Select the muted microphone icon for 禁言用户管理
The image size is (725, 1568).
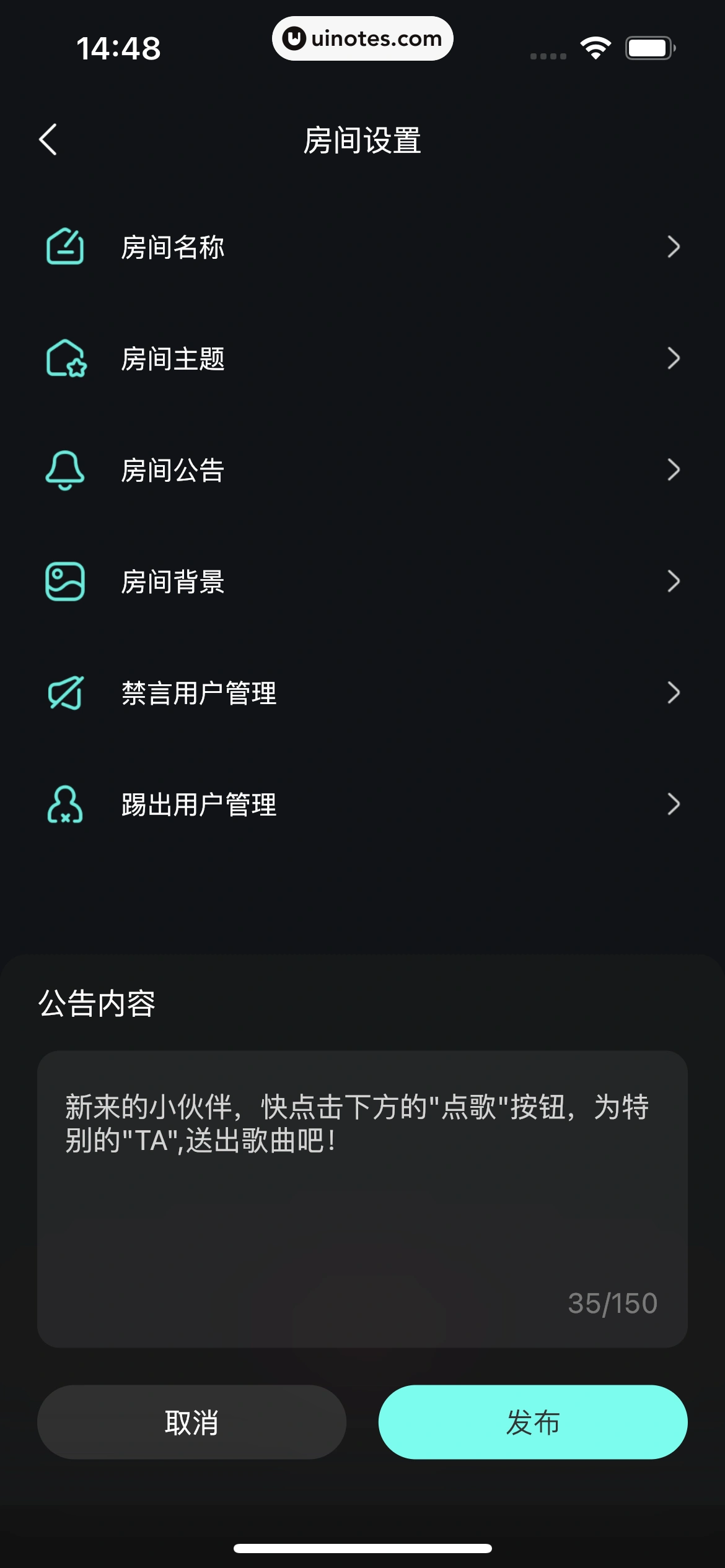(x=65, y=693)
